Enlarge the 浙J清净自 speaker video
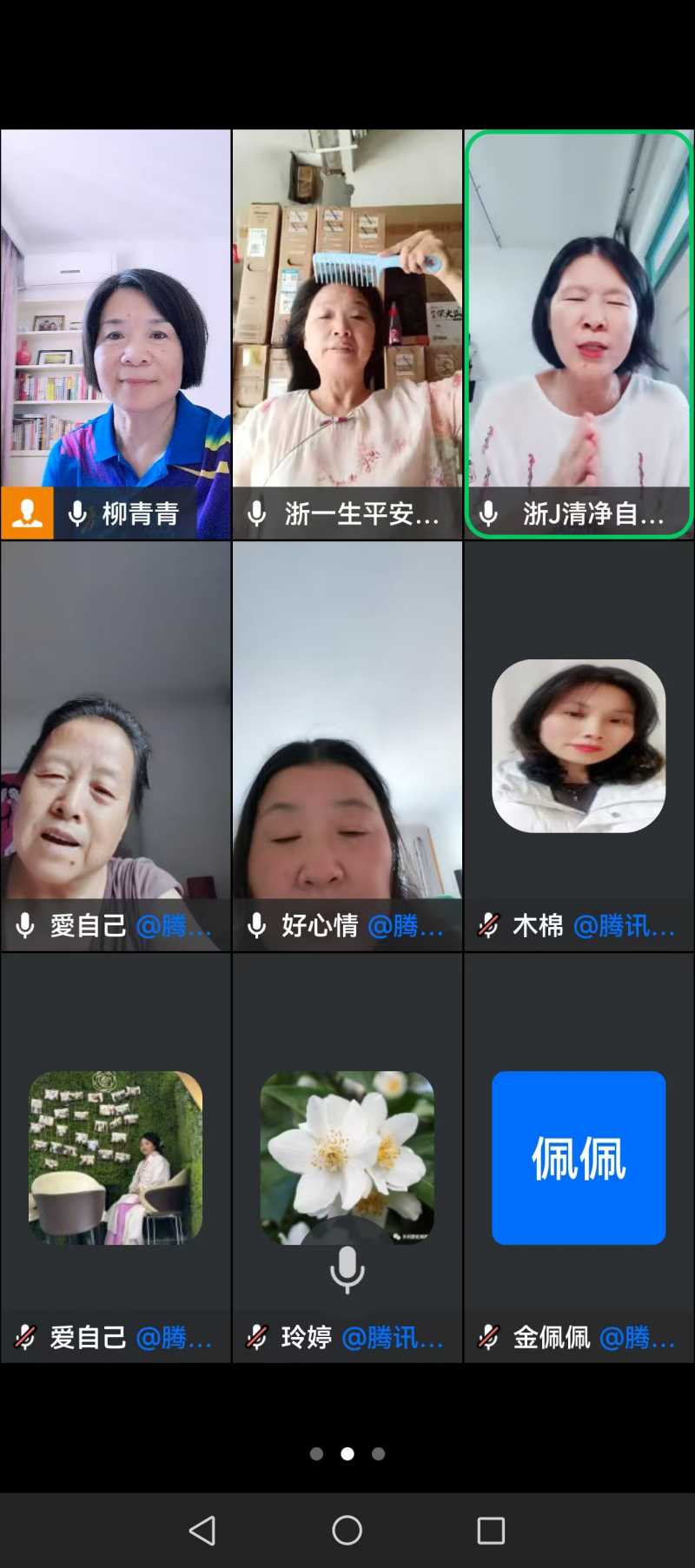The width and height of the screenshot is (695, 1568). [x=579, y=334]
